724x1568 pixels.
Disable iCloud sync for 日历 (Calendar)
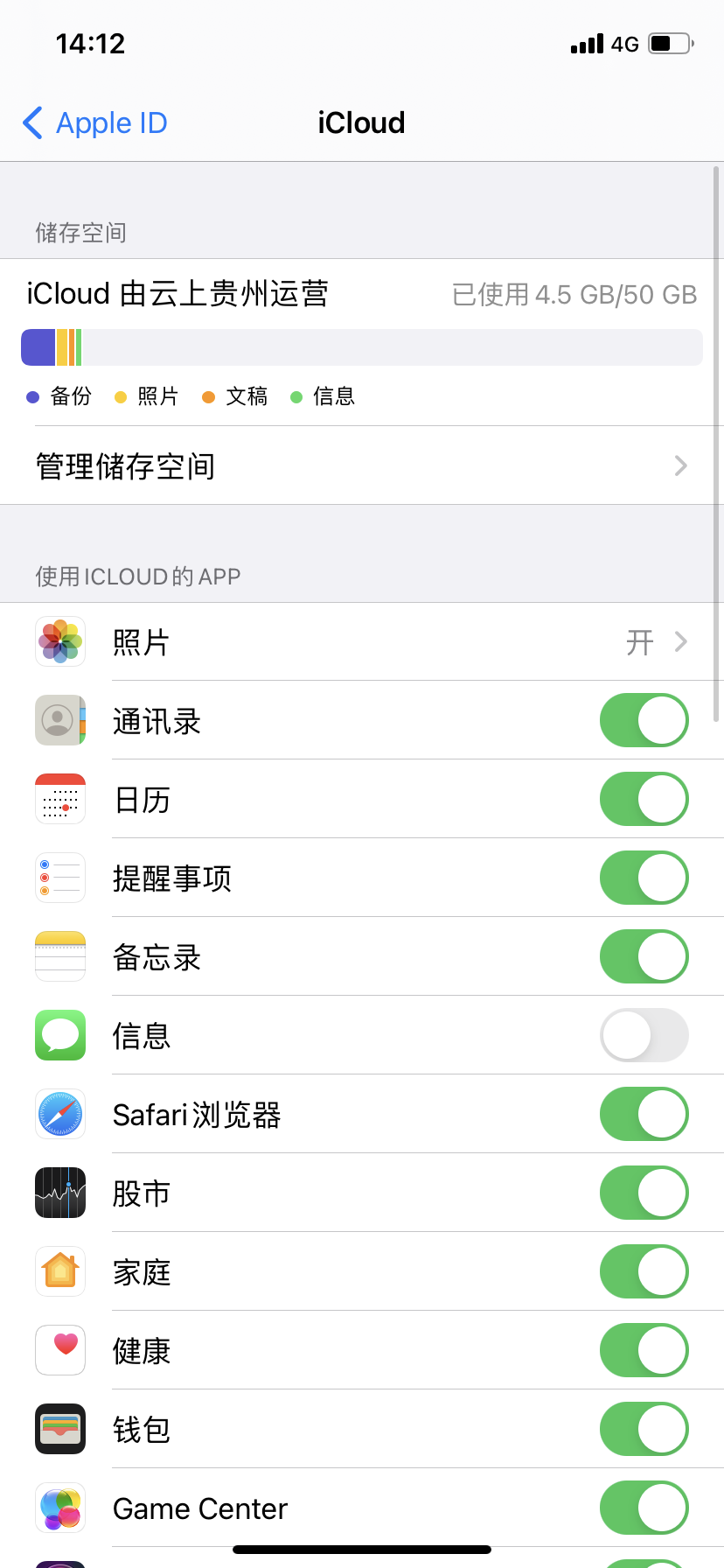(x=644, y=799)
